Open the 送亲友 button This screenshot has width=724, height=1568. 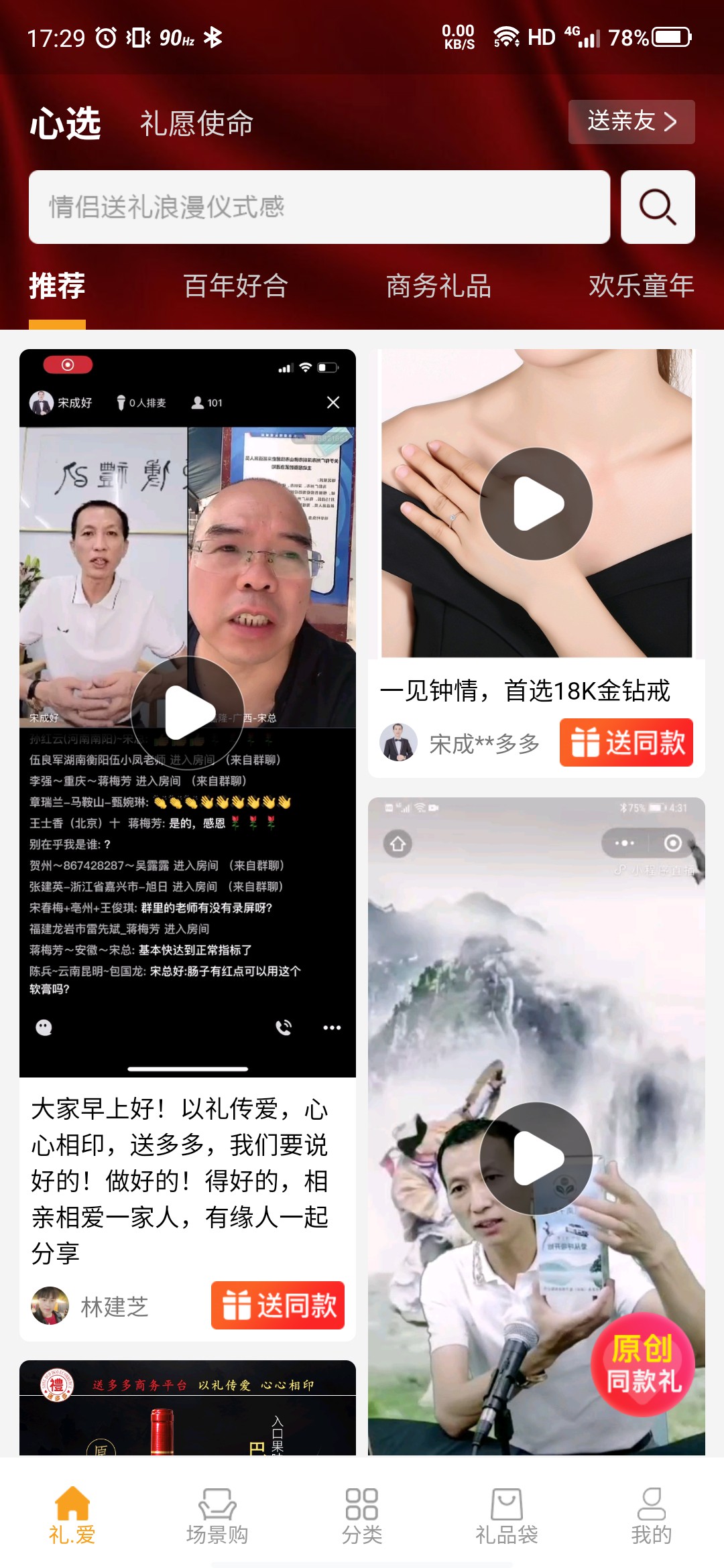(x=631, y=122)
